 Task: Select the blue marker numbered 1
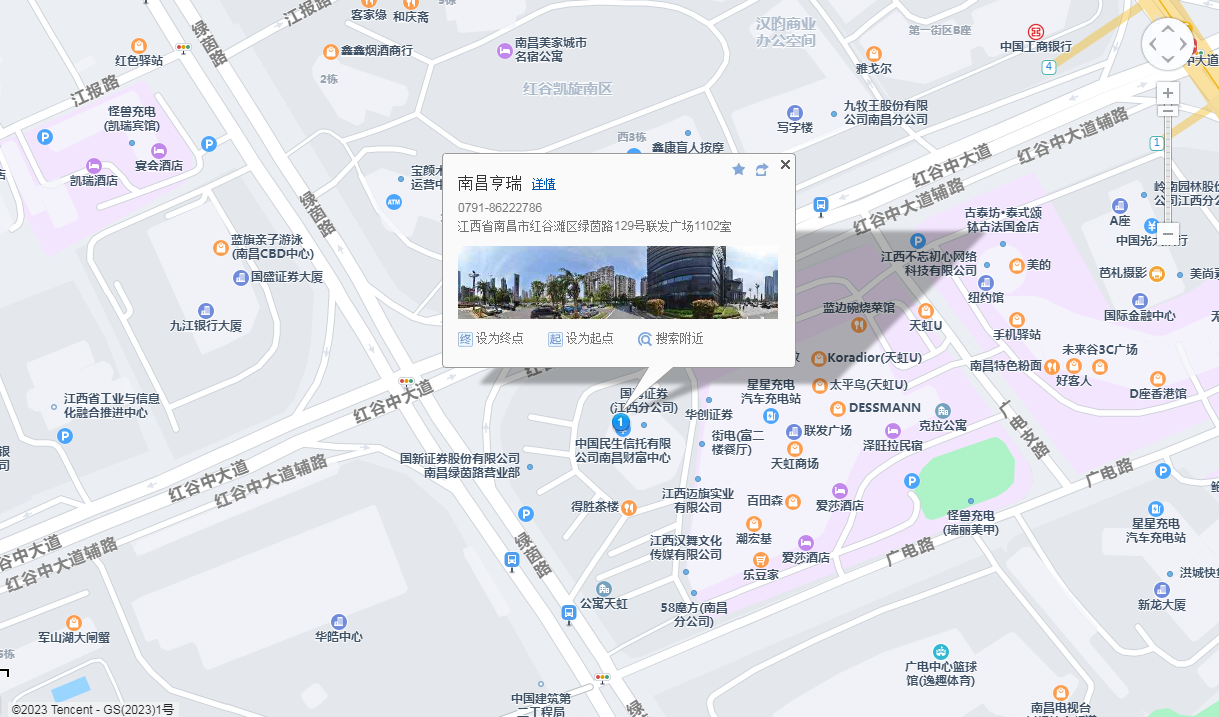coord(620,424)
